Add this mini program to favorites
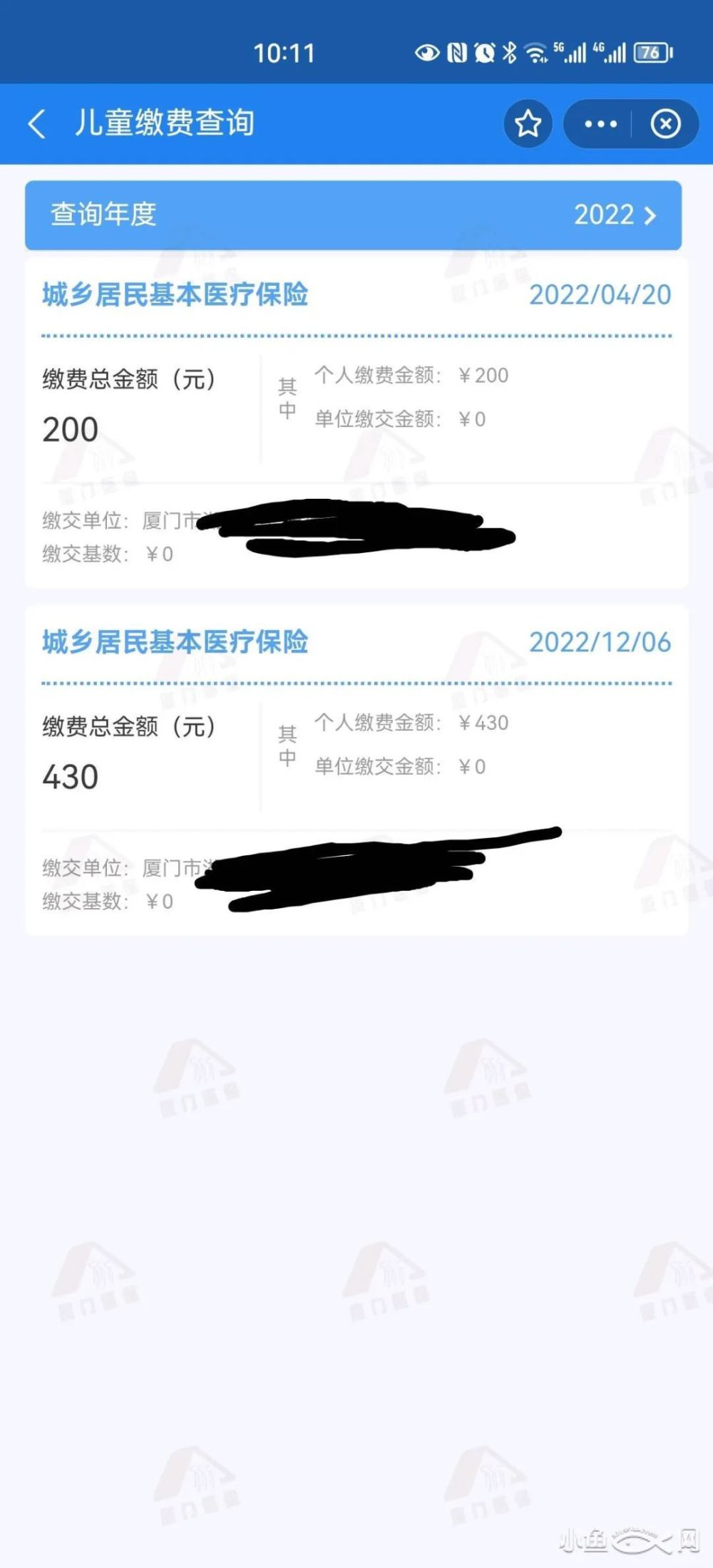Image resolution: width=713 pixels, height=1568 pixels. click(x=528, y=124)
